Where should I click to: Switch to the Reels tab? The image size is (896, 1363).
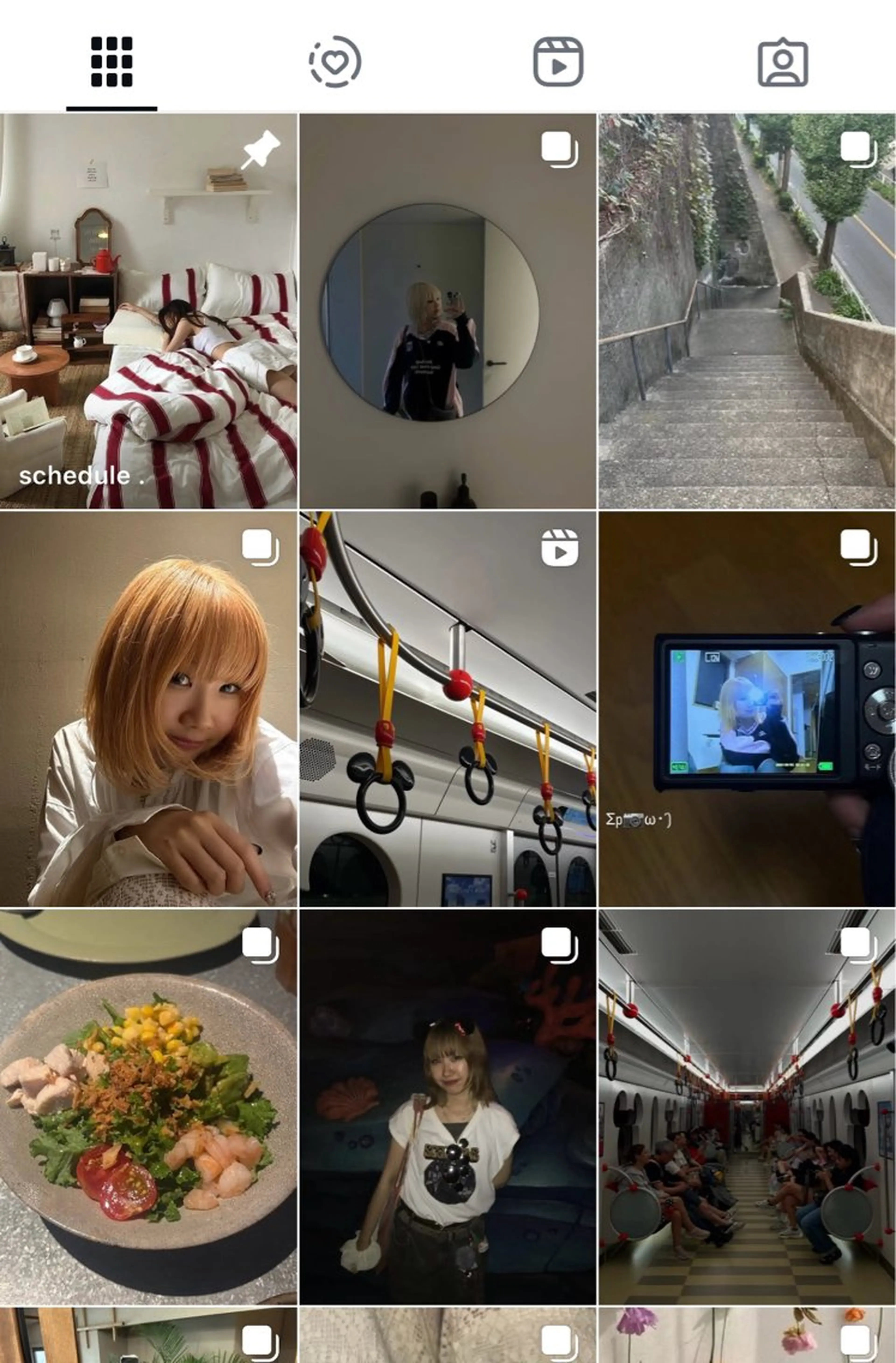558,62
